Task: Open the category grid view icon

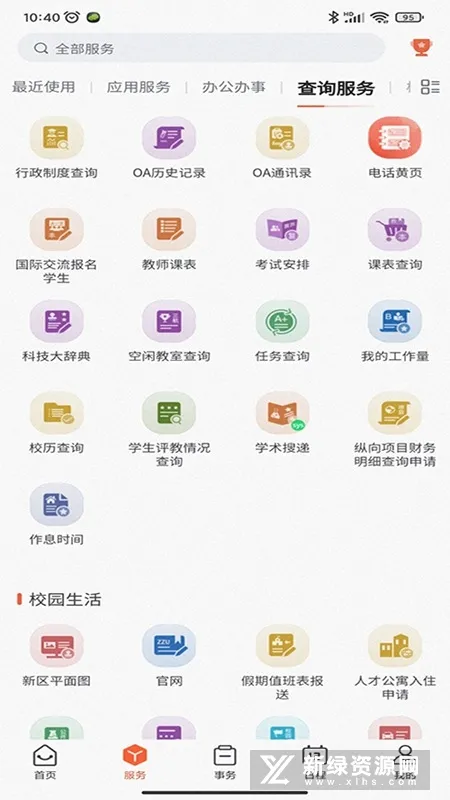Action: pos(430,87)
